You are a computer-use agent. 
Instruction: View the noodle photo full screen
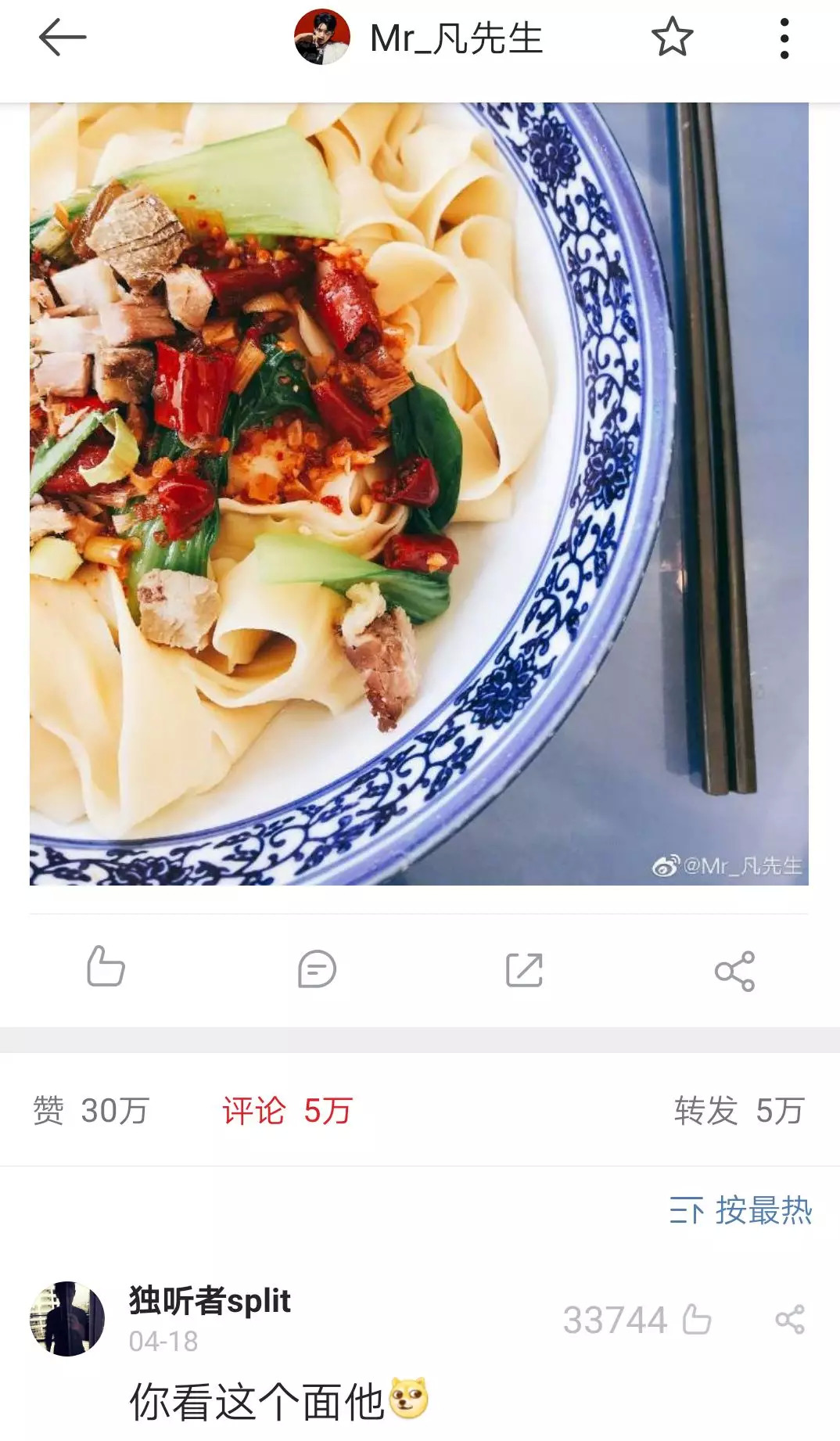click(x=419, y=494)
